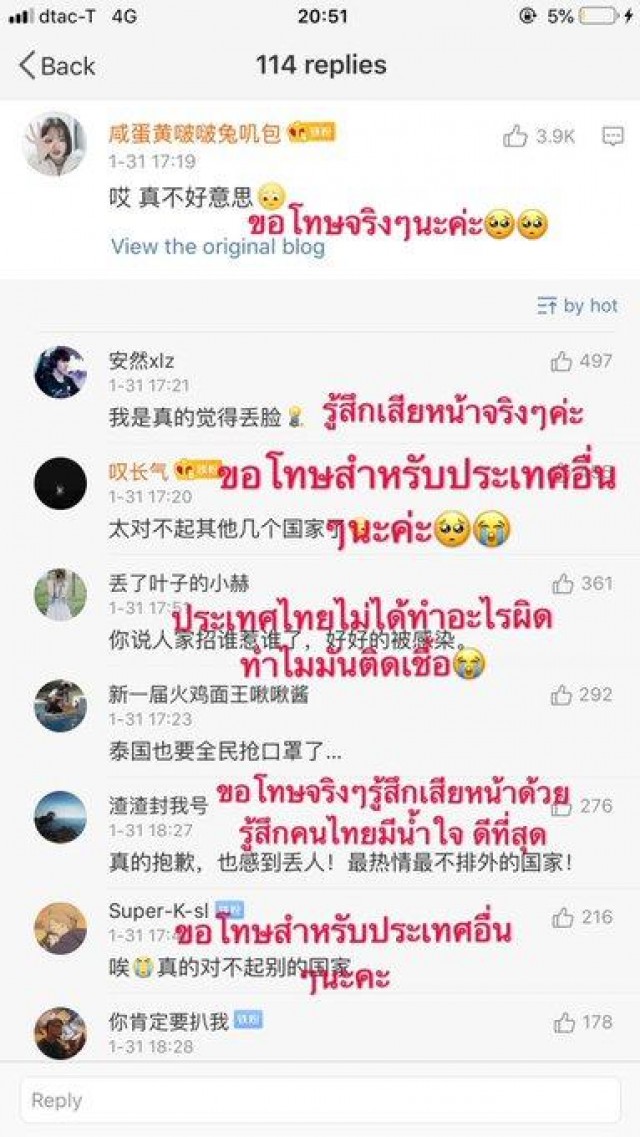
Task: Open the comment icon beside 3.9K likes
Action: coord(612,137)
